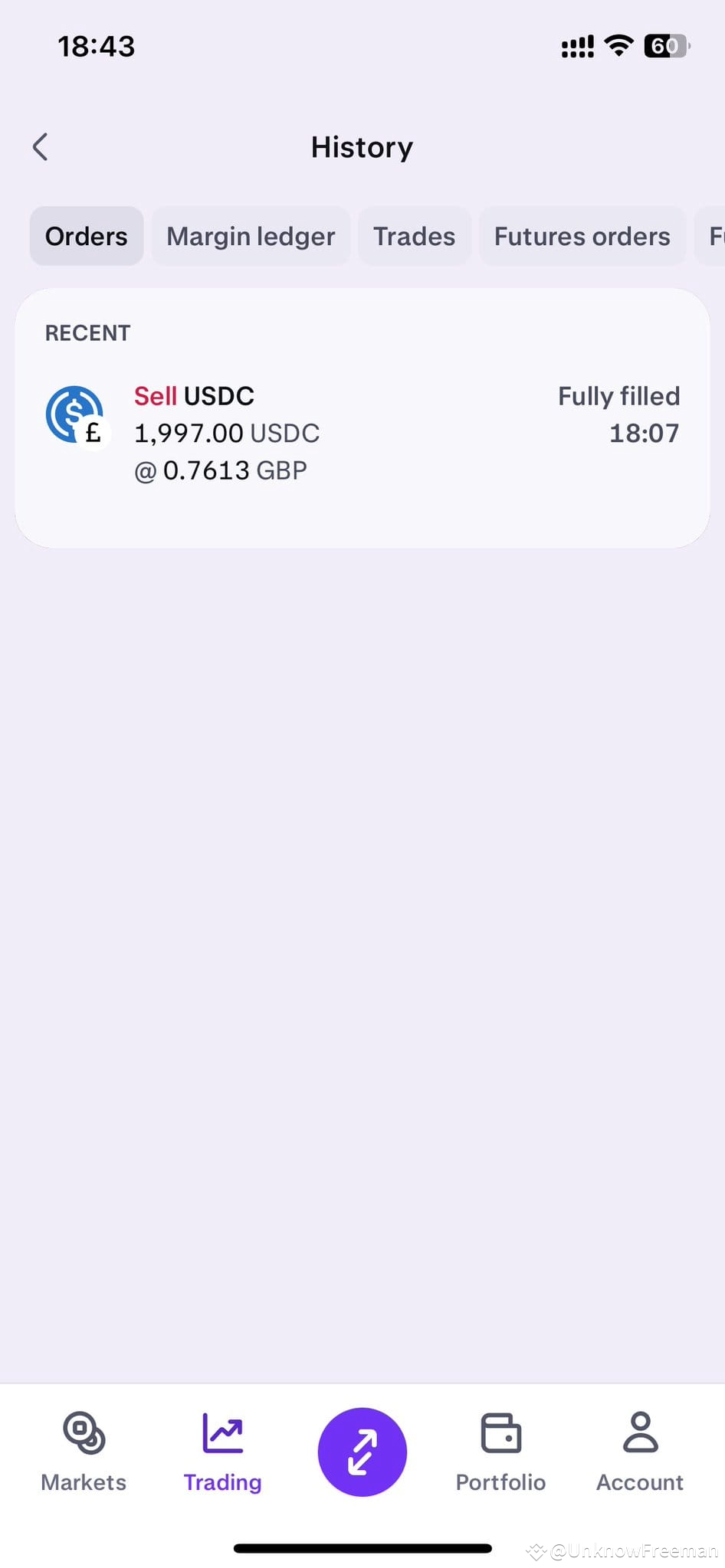The width and height of the screenshot is (725, 1568).
Task: Go back from the History screen
Action: coord(41,147)
